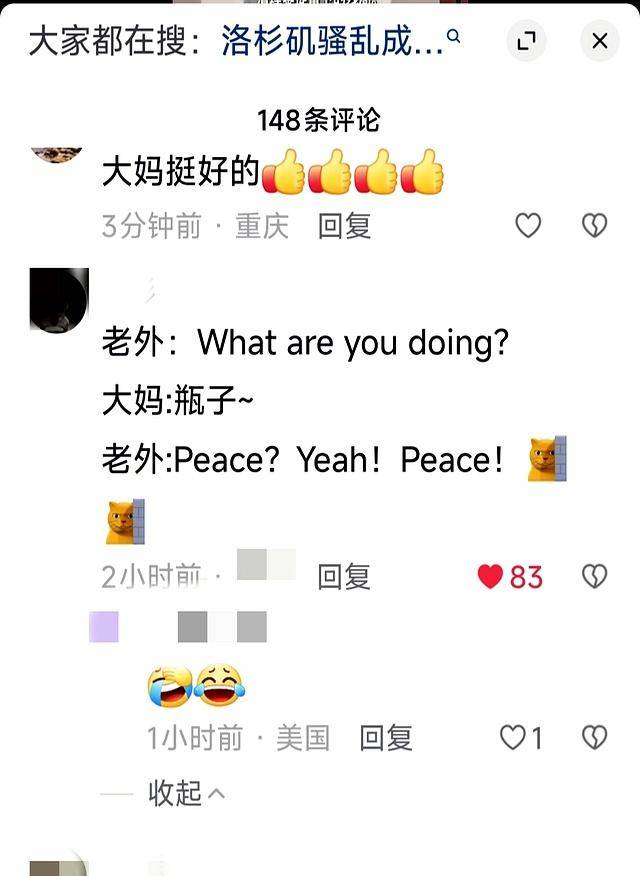Like the 大妈挺好的 comment

point(528,226)
